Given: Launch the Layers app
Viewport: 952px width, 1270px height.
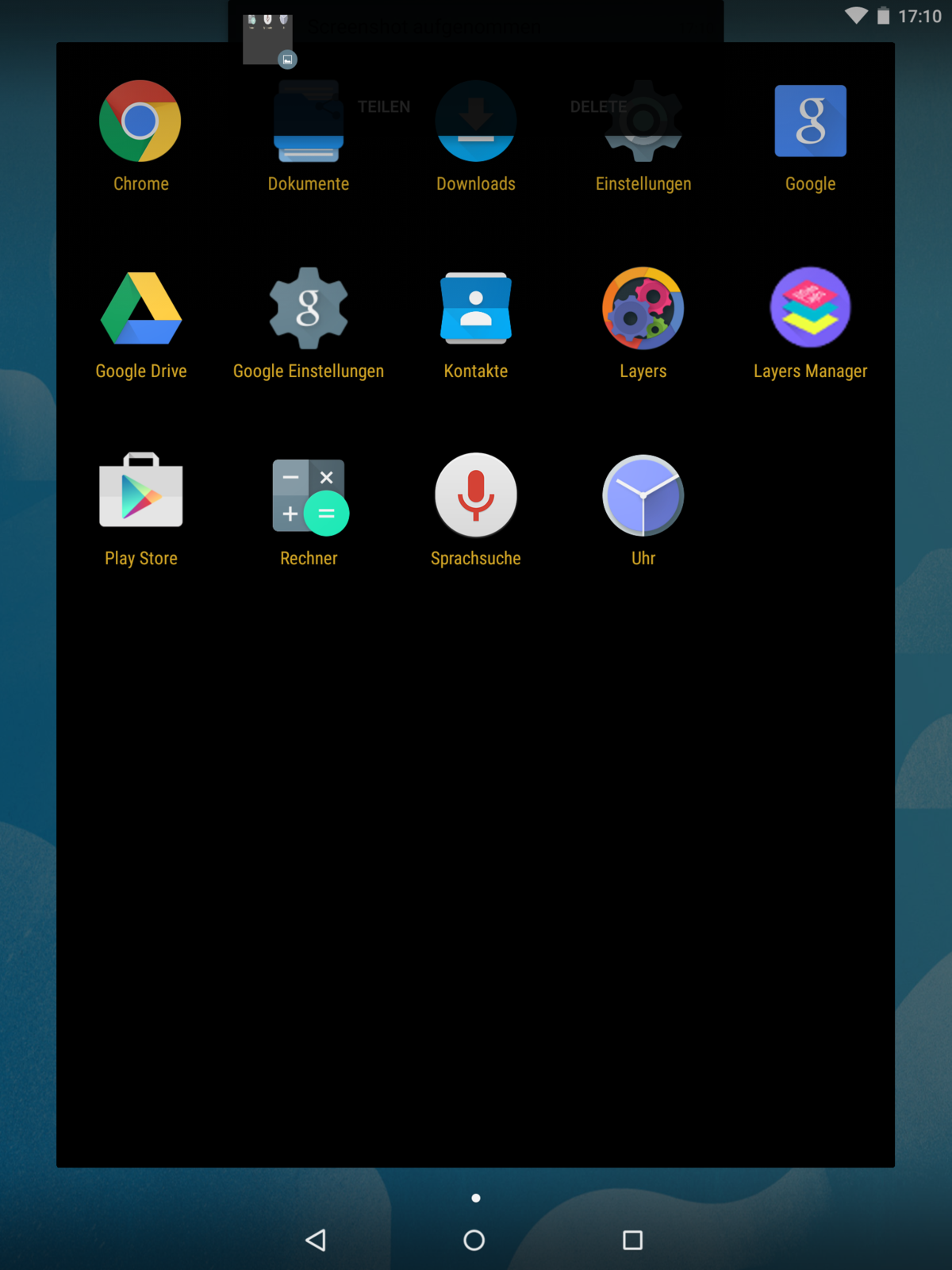Looking at the screenshot, I should click(643, 309).
